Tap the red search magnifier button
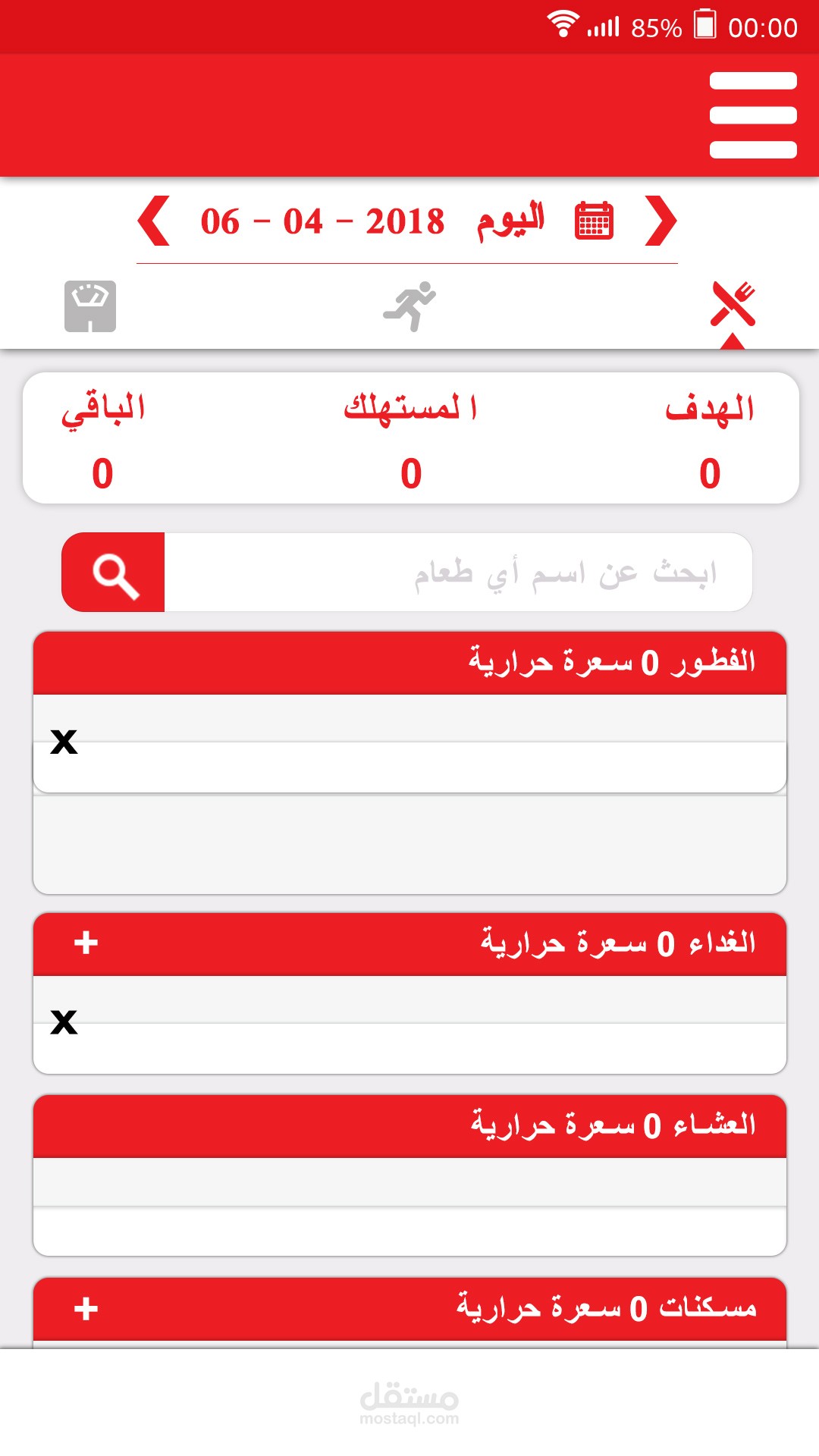Image resolution: width=819 pixels, height=1456 pixels. pyautogui.click(x=114, y=573)
